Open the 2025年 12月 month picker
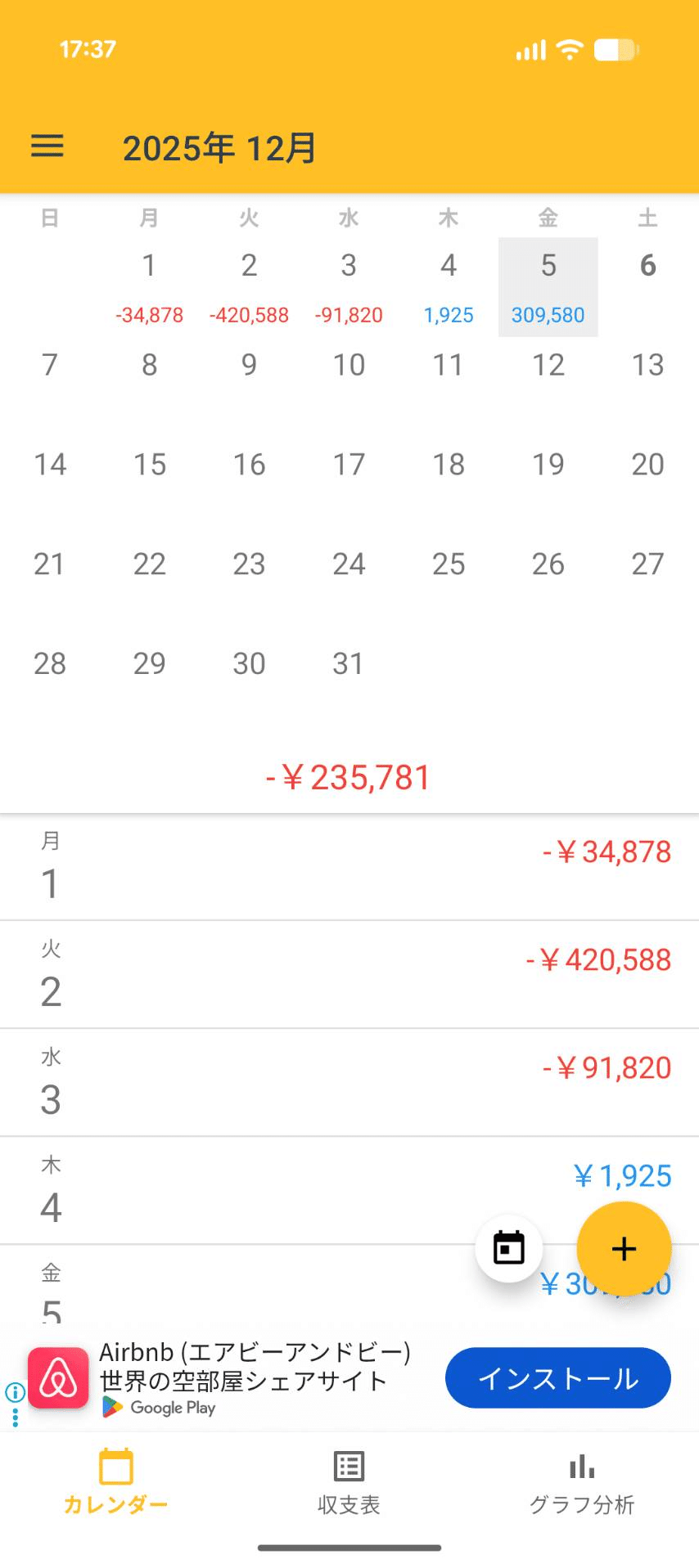This screenshot has width=699, height=1568. pos(219,148)
